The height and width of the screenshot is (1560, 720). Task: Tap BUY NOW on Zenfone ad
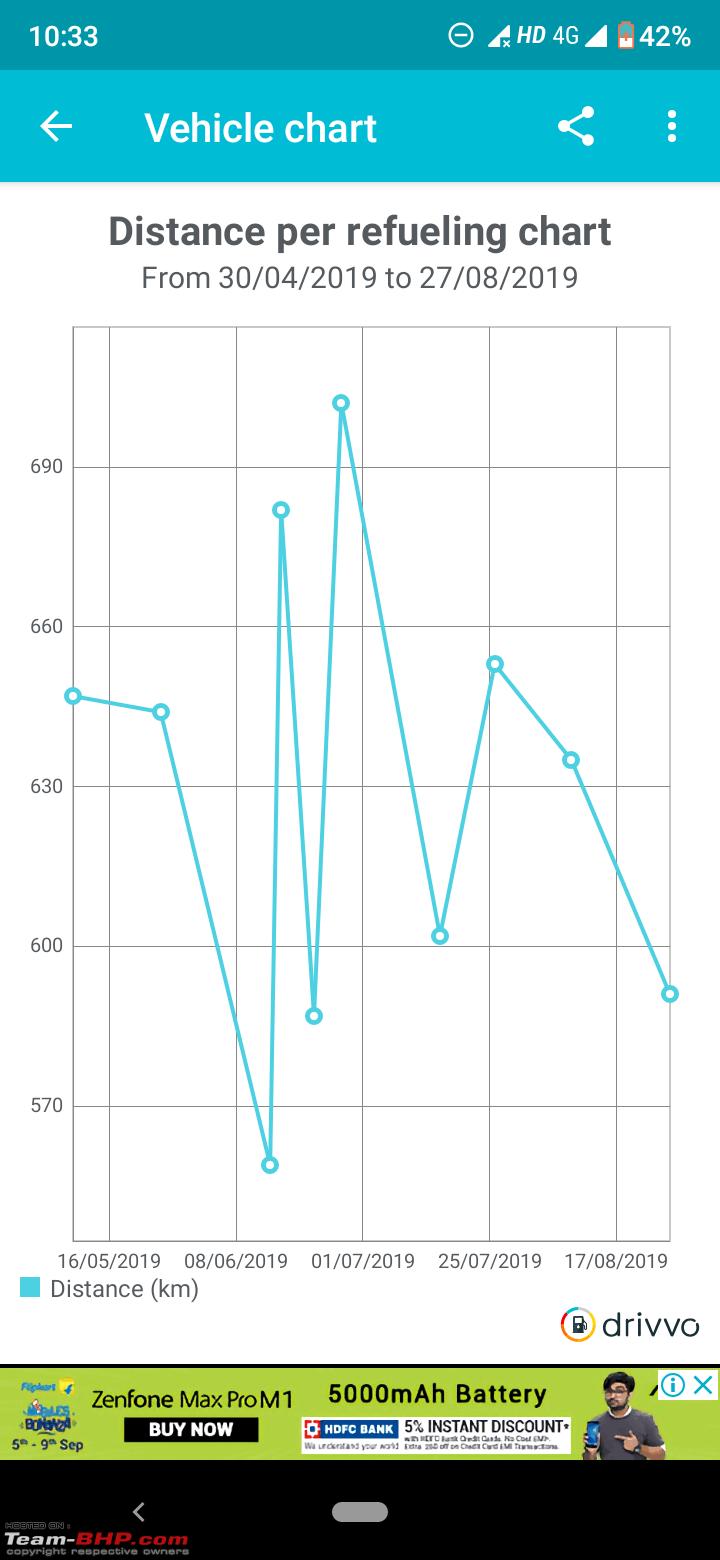[191, 1429]
